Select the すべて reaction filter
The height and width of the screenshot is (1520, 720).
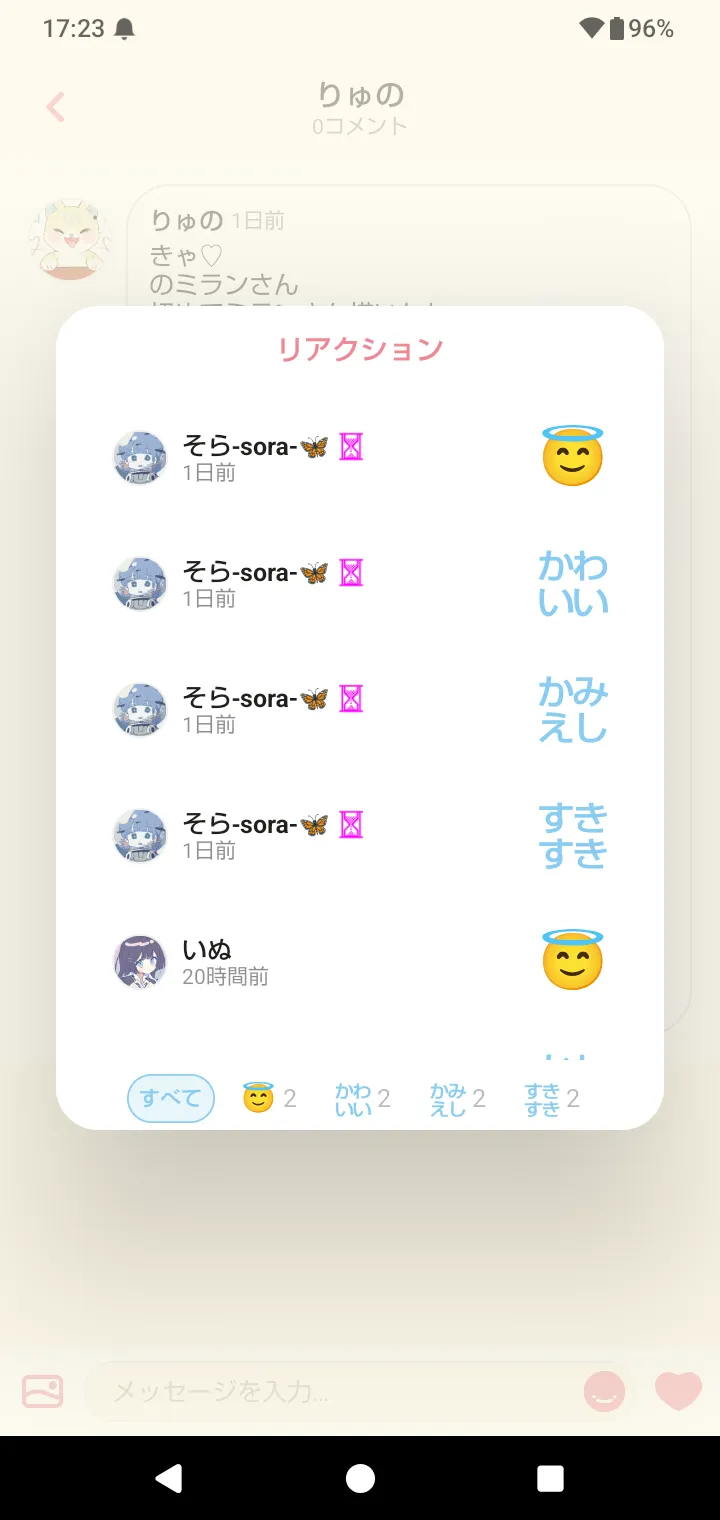[x=170, y=1098]
